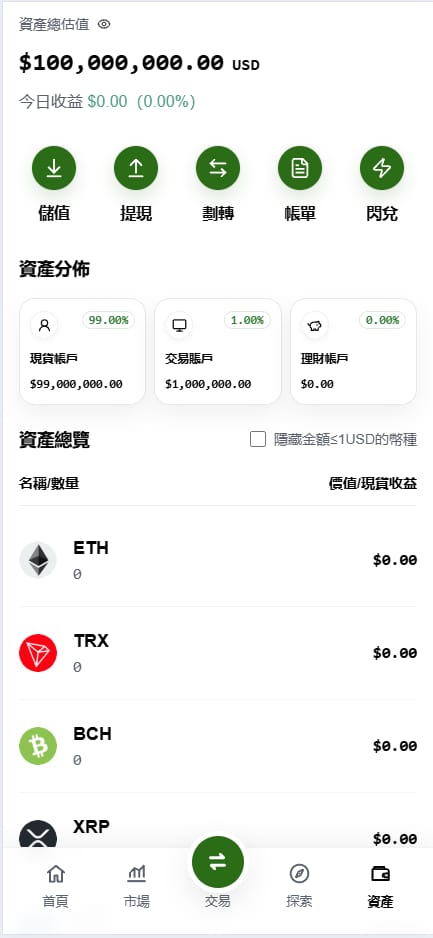Open the ETH asset row
This screenshot has width=433, height=938.
(218, 560)
